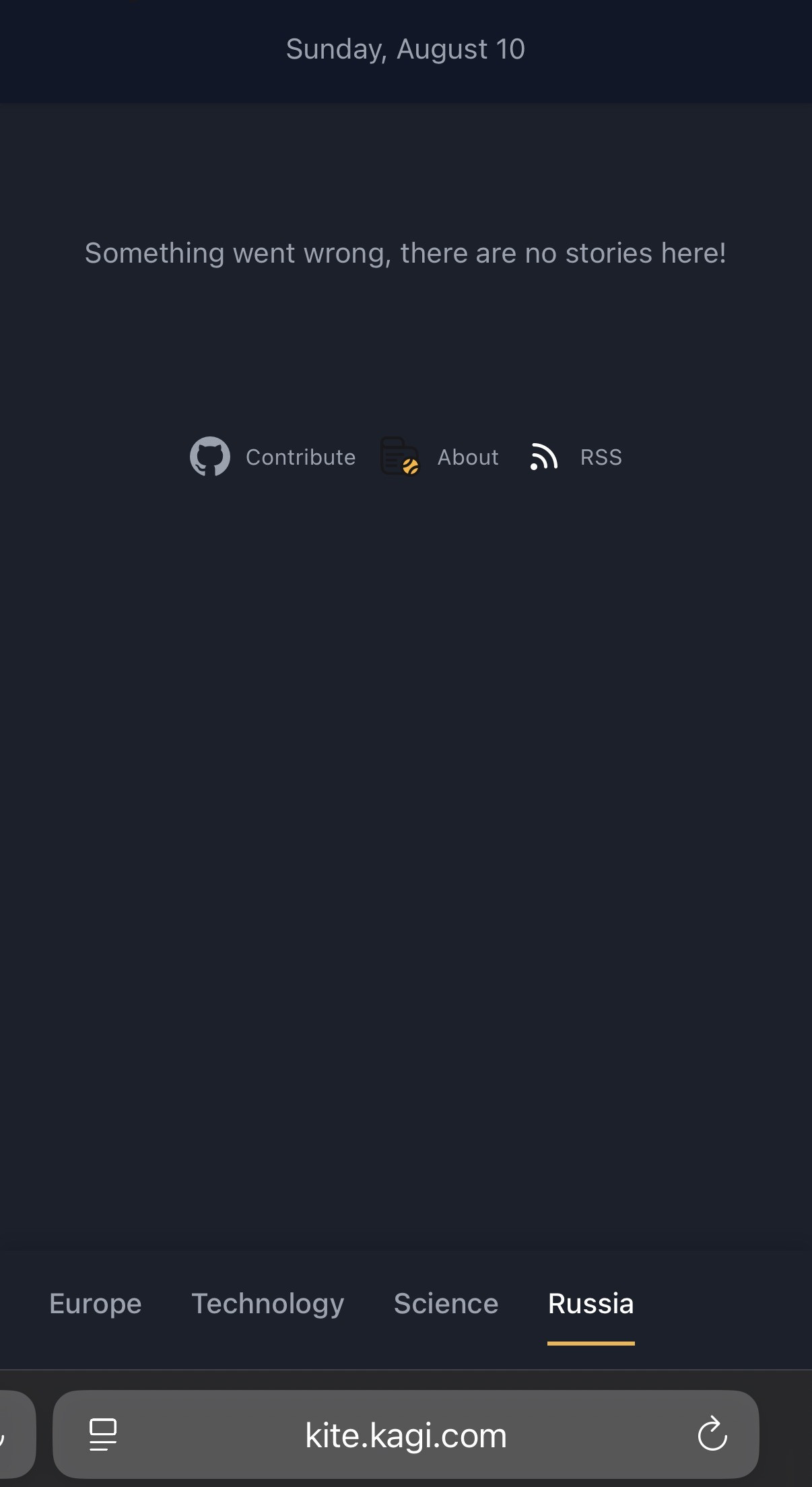Switch to the Technology tab
The image size is (812, 1487).
[268, 1304]
